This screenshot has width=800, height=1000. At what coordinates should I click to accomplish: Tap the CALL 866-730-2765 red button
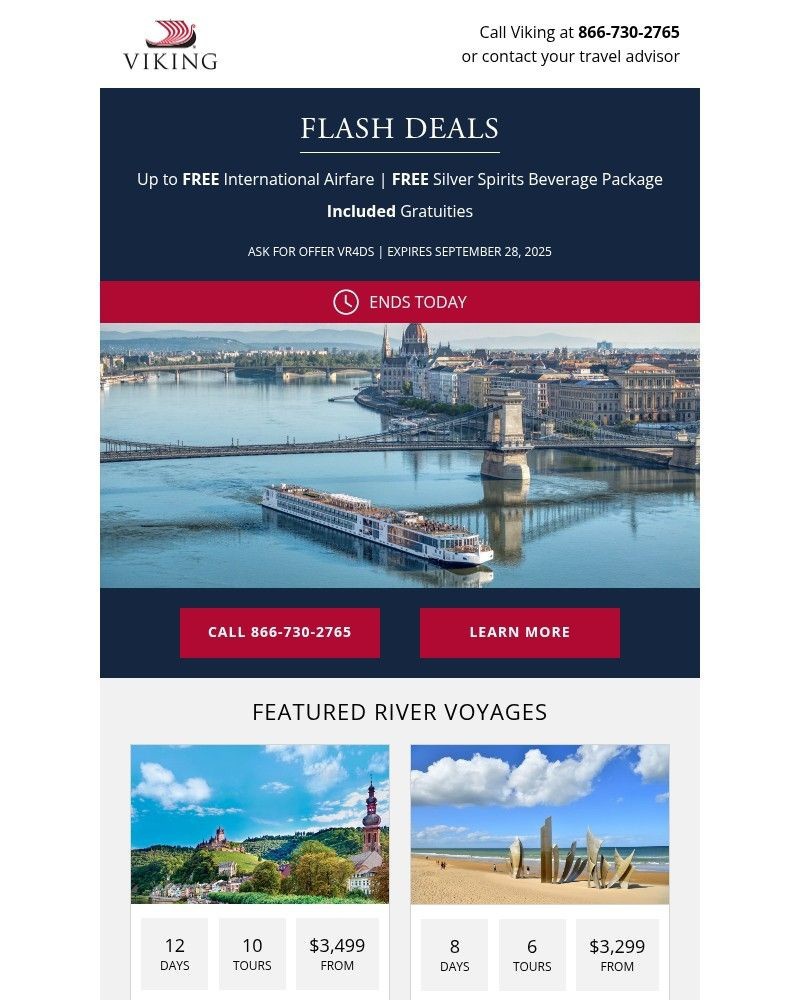[280, 632]
